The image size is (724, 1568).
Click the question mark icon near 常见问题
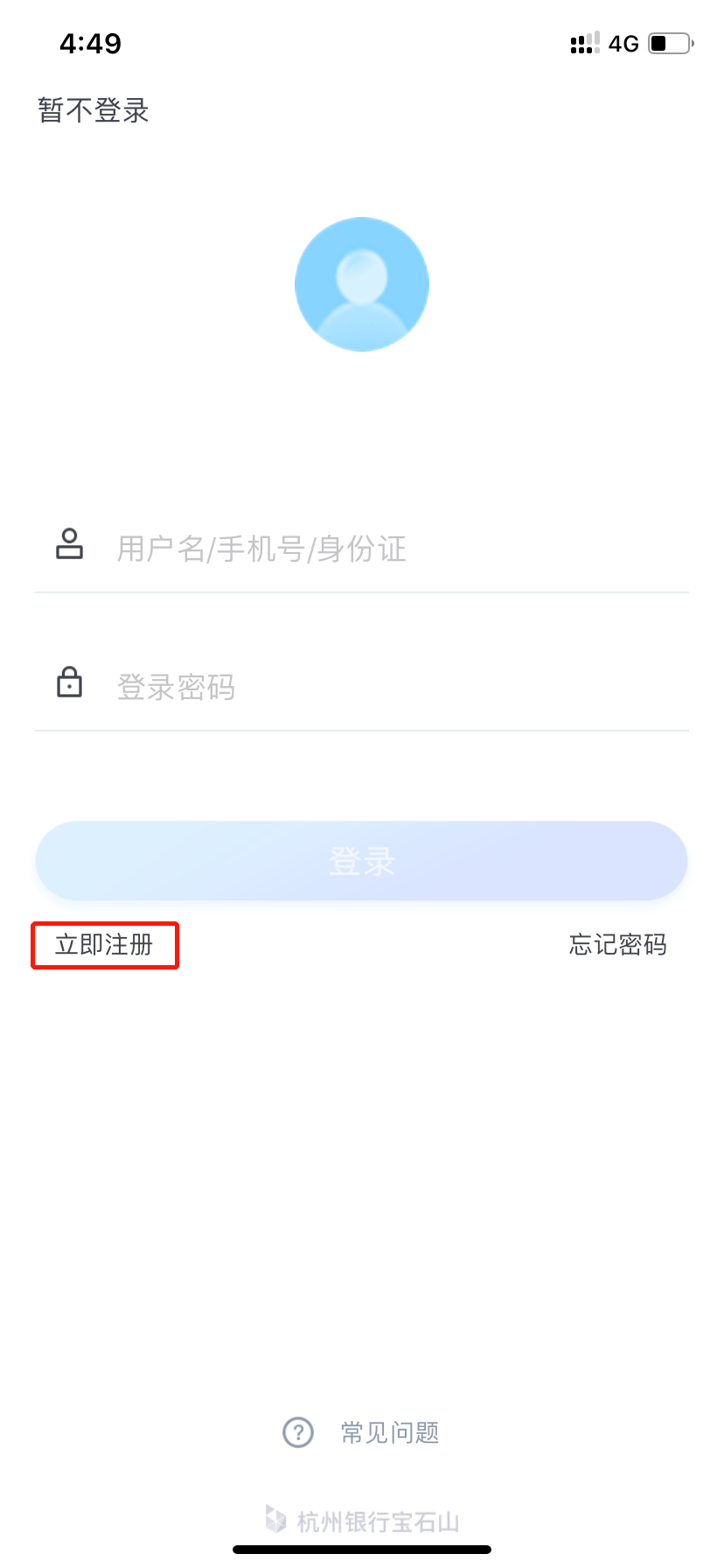pyautogui.click(x=298, y=1432)
